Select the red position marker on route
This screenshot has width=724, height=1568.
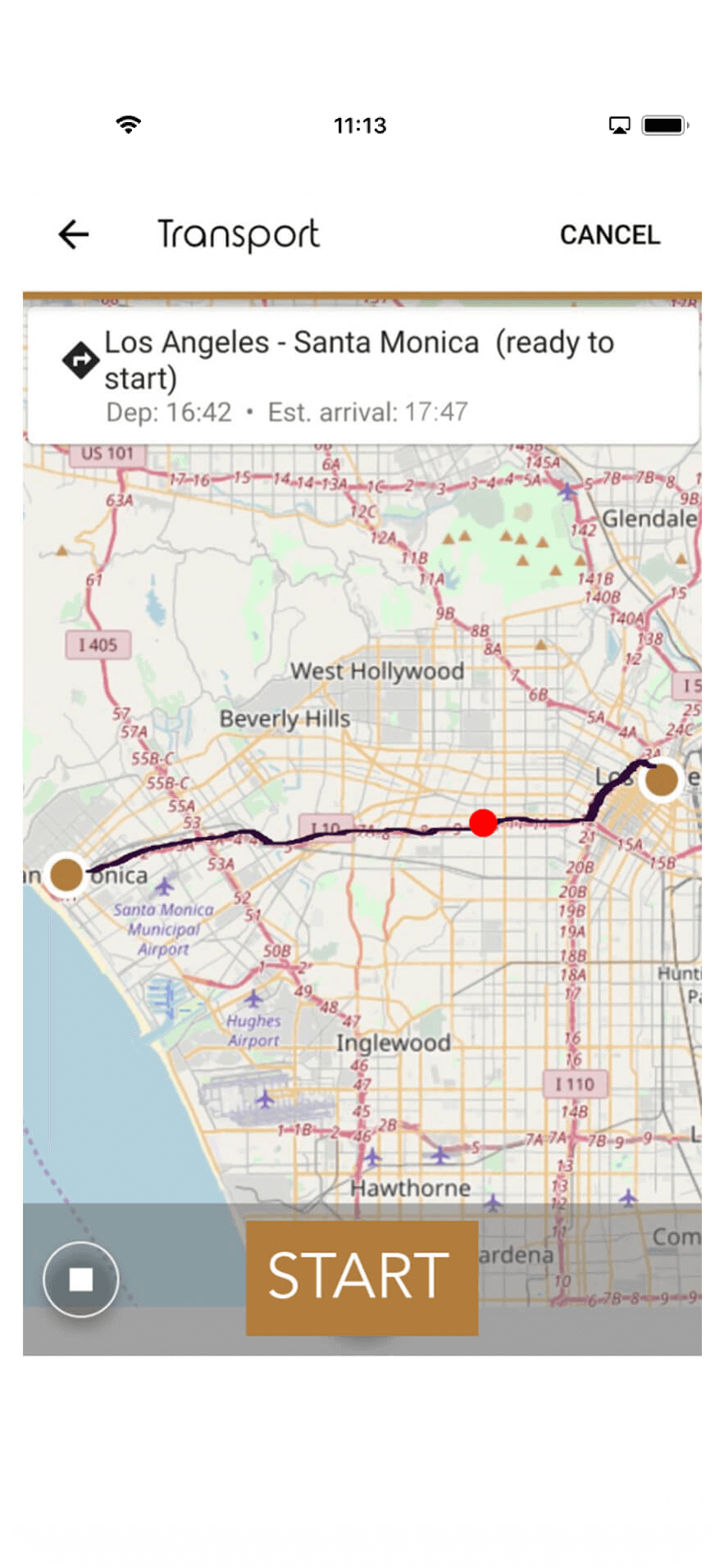point(483,822)
